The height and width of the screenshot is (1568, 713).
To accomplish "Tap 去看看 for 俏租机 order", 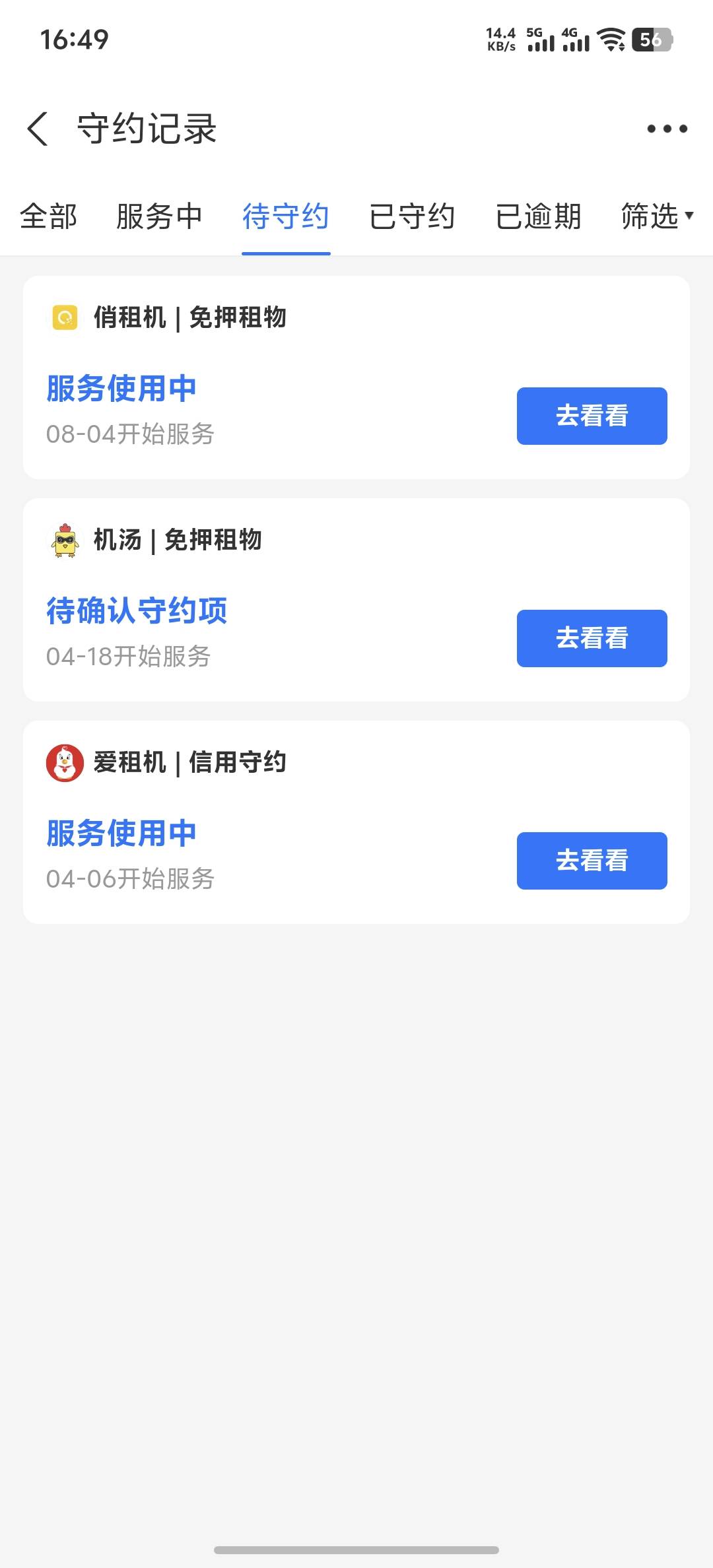I will pos(592,416).
